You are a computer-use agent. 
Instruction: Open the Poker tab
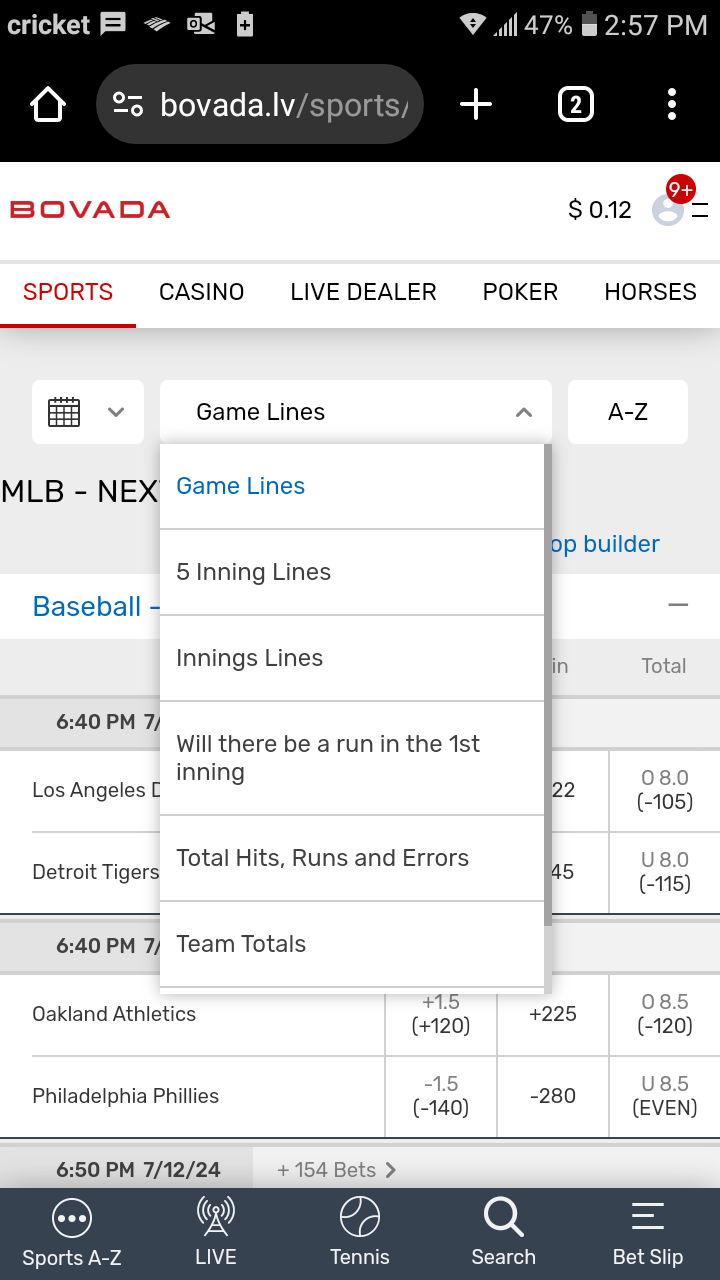(x=520, y=292)
